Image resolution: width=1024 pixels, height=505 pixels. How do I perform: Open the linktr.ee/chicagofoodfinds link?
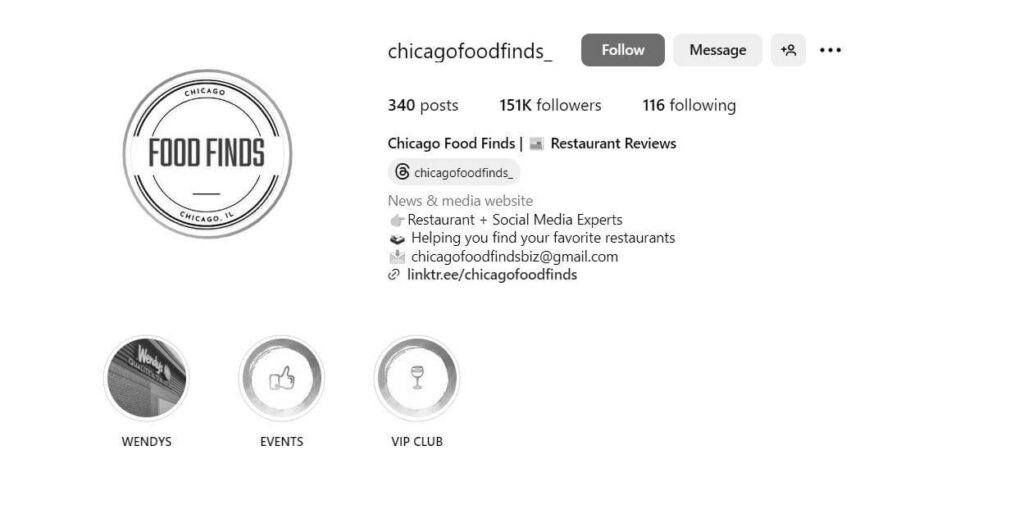point(491,275)
